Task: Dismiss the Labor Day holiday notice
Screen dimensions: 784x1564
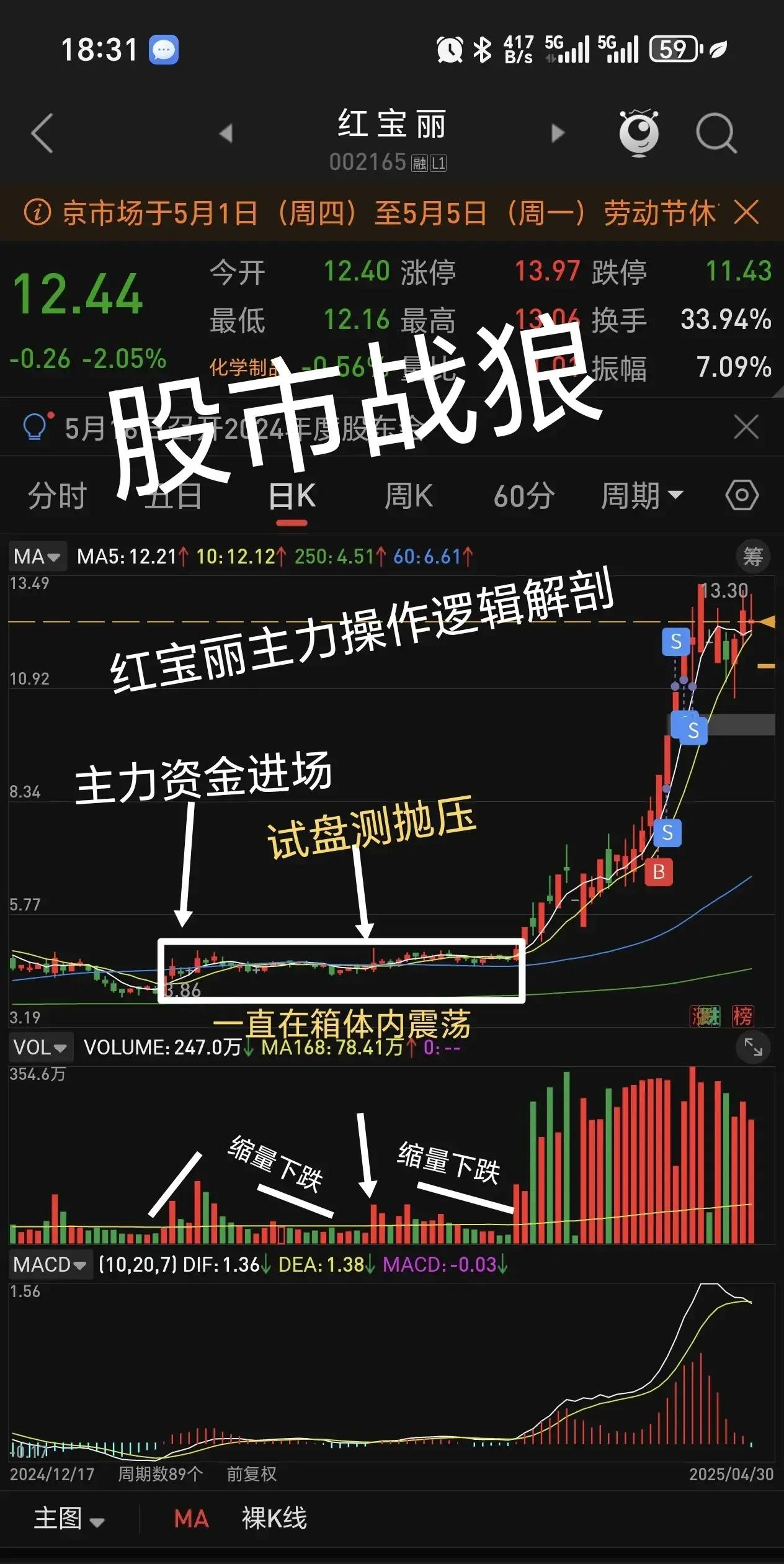Action: click(x=746, y=213)
